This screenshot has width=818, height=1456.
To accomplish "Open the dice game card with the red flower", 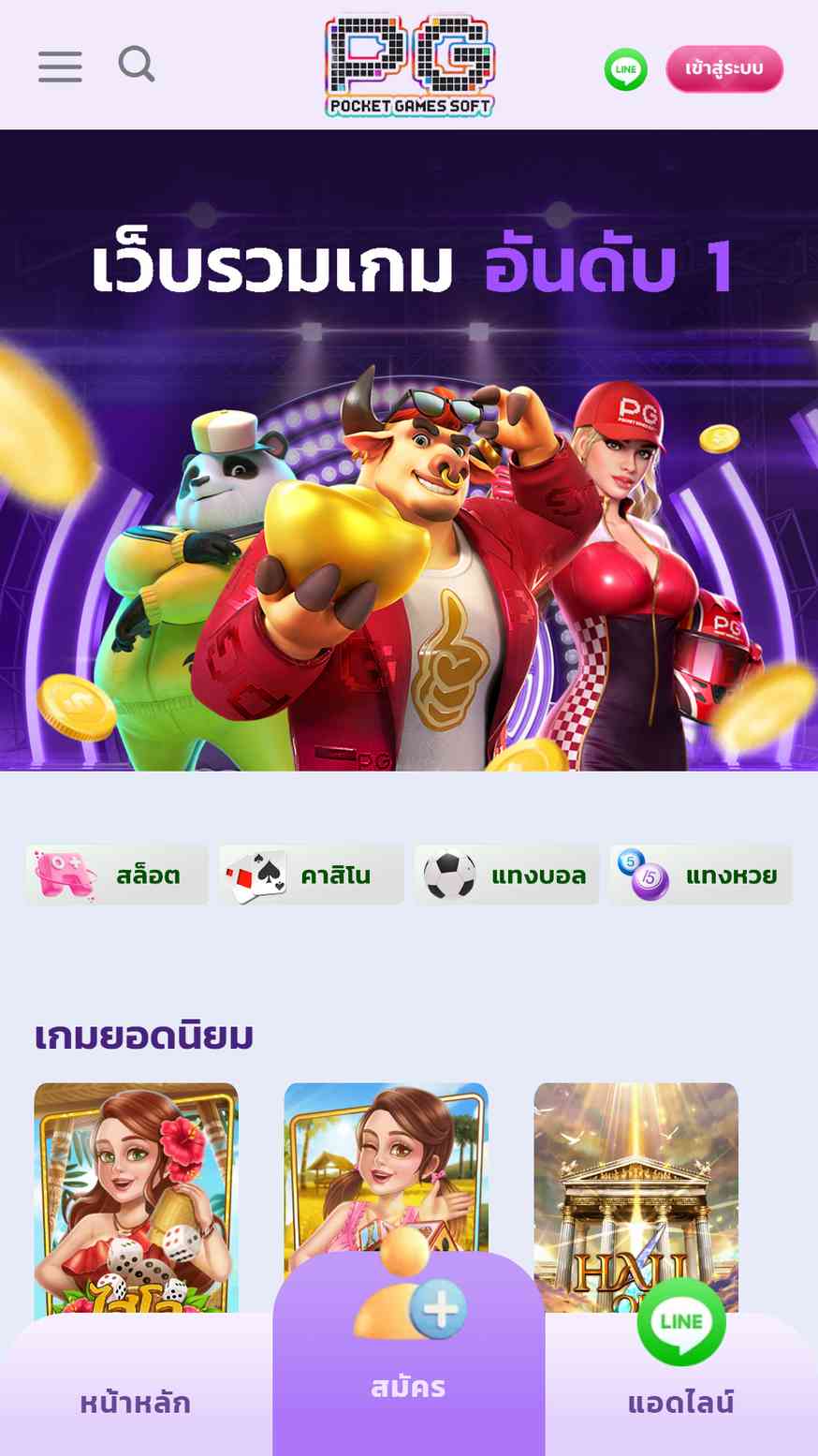I will 137,1199.
